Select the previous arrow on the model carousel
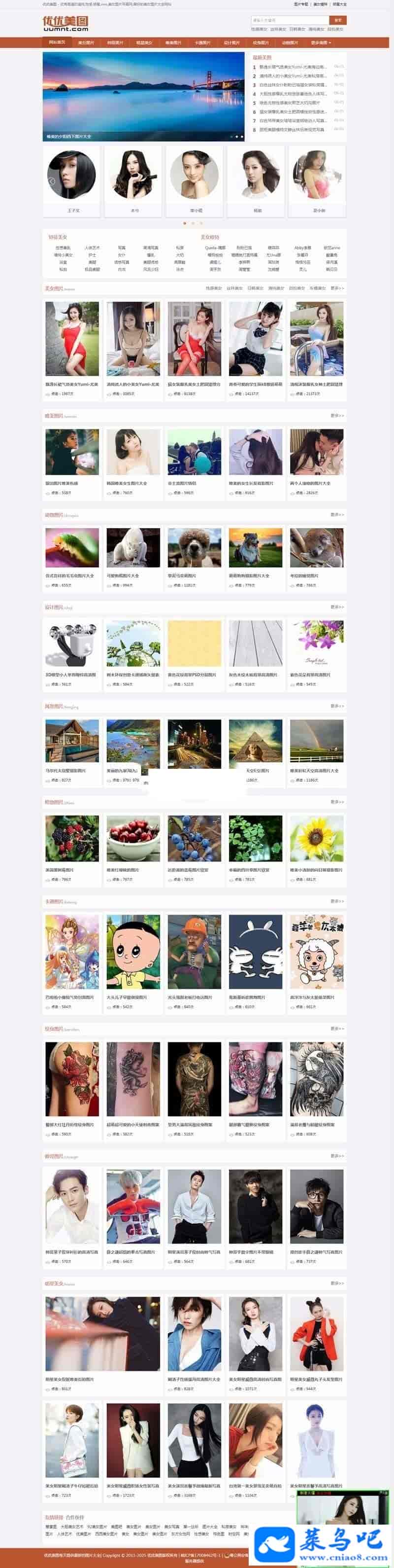This screenshot has width=394, height=1568. click(52, 181)
